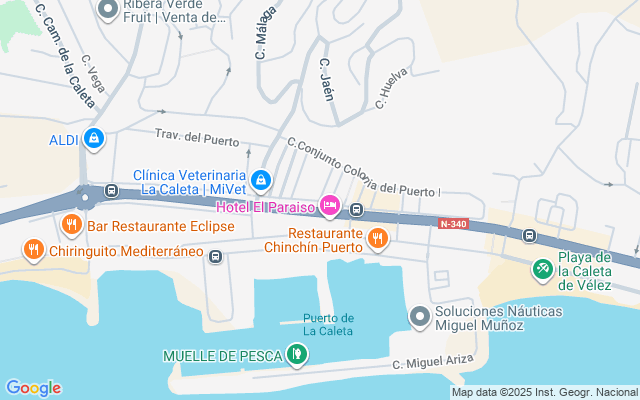640x400 pixels.
Task: Select the bus stop beside Chiringuito Mediterráneo
Action: click(215, 257)
